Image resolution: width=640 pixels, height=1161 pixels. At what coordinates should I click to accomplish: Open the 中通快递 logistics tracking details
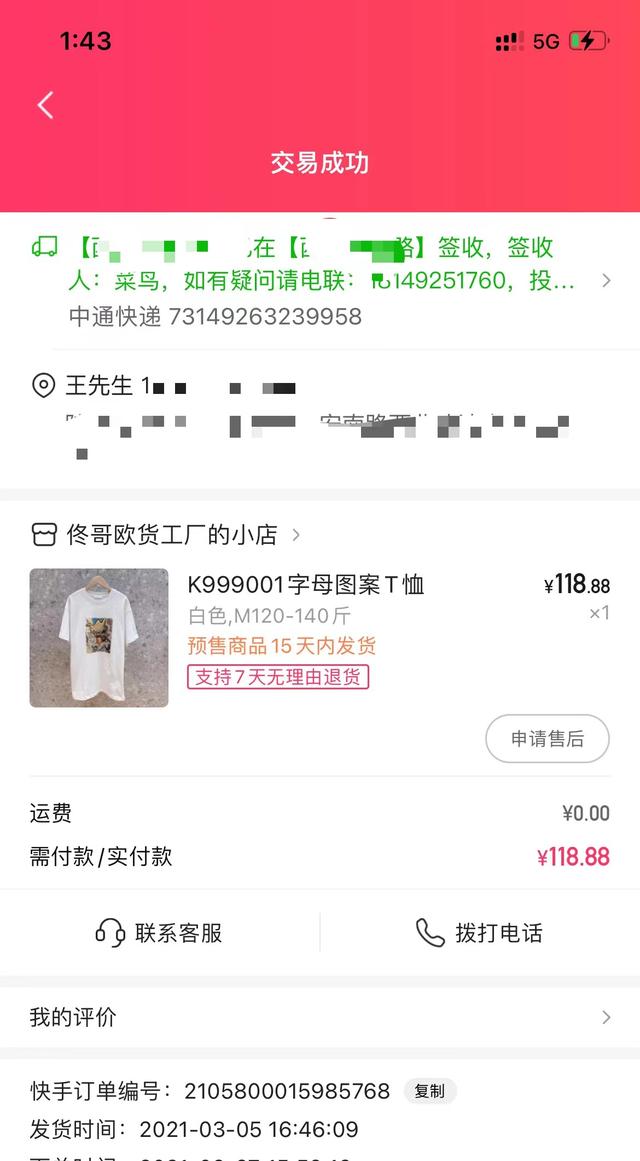320,282
